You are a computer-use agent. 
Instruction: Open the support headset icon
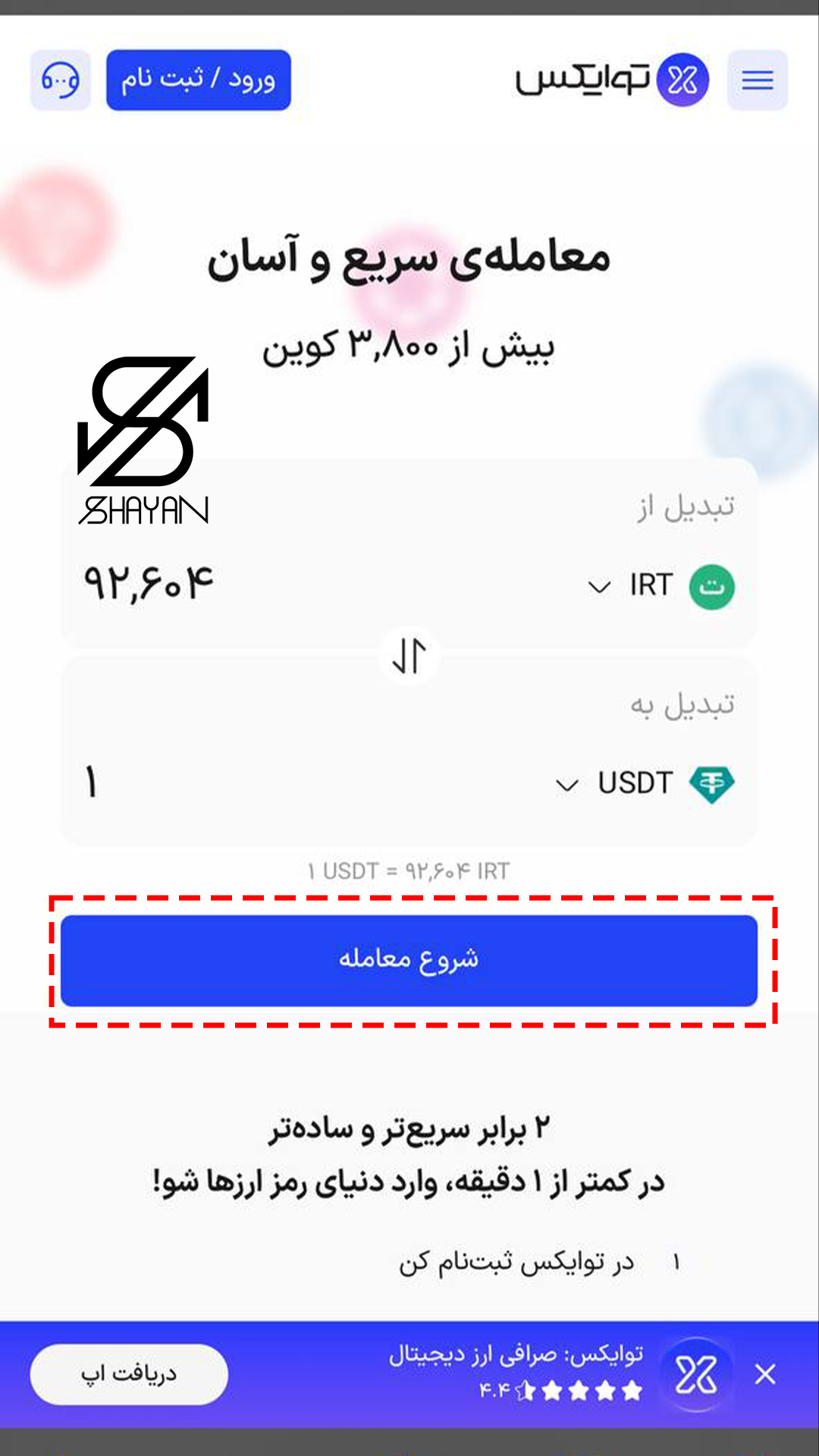(61, 80)
